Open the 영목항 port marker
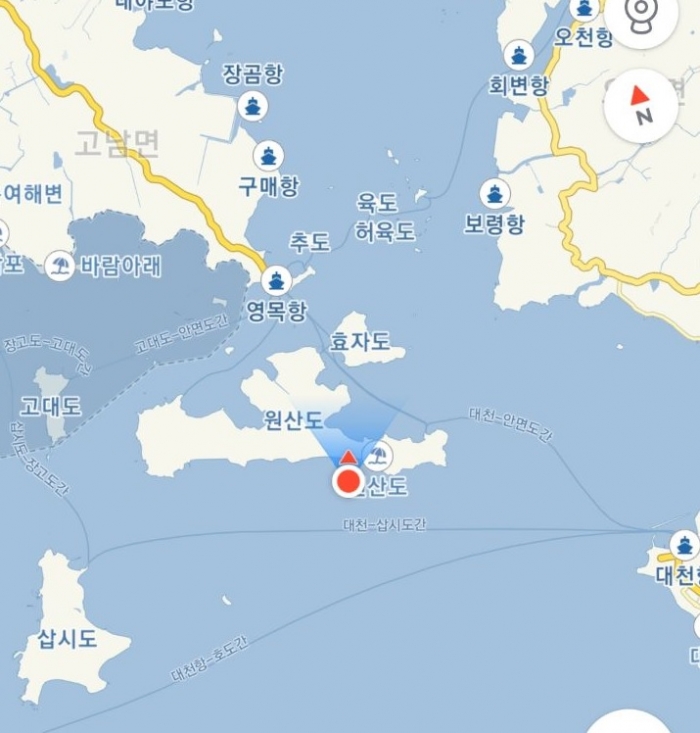 (x=277, y=280)
